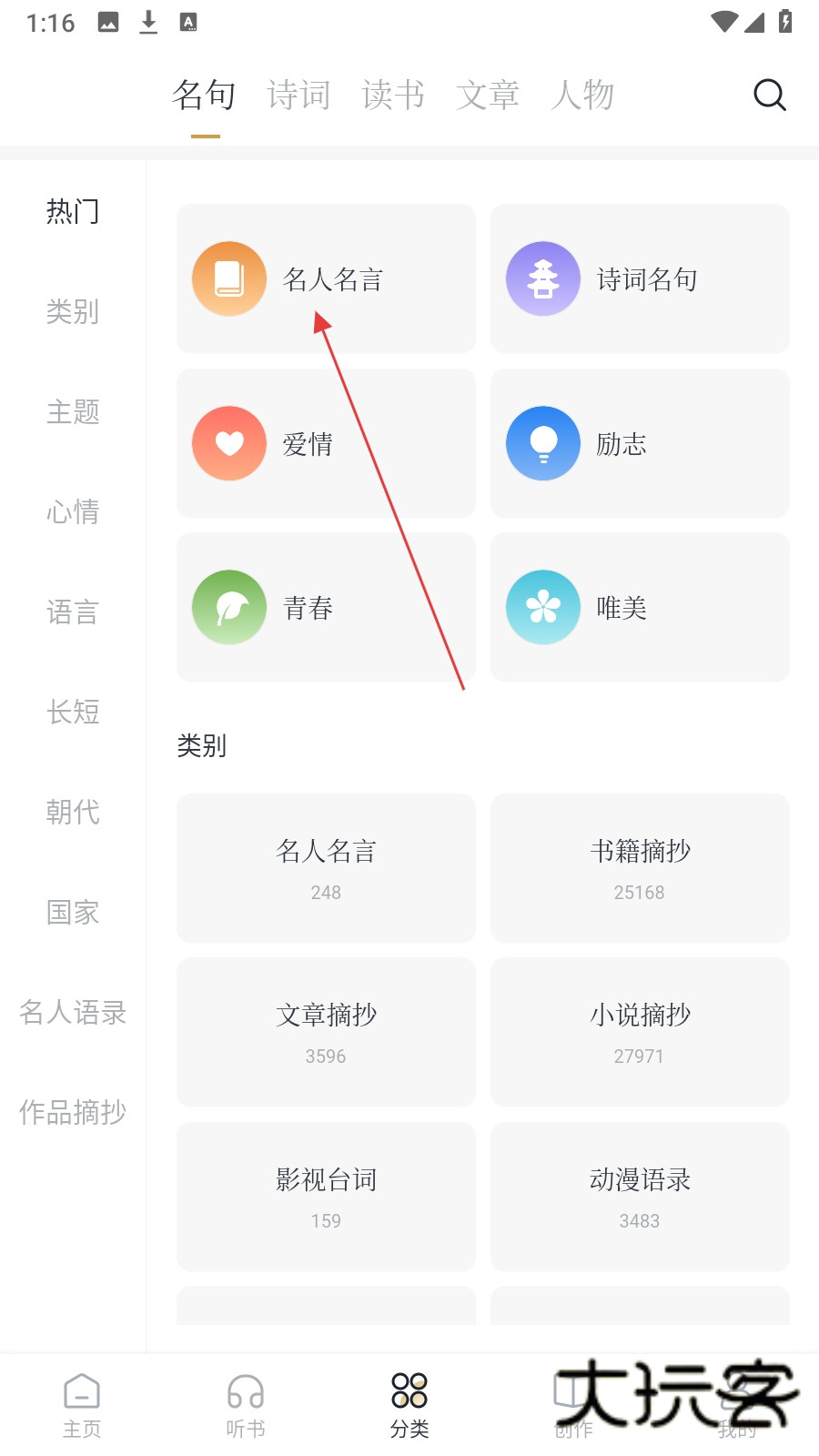The height and width of the screenshot is (1456, 819).
Task: Open the 青春 category card
Action: [x=326, y=607]
